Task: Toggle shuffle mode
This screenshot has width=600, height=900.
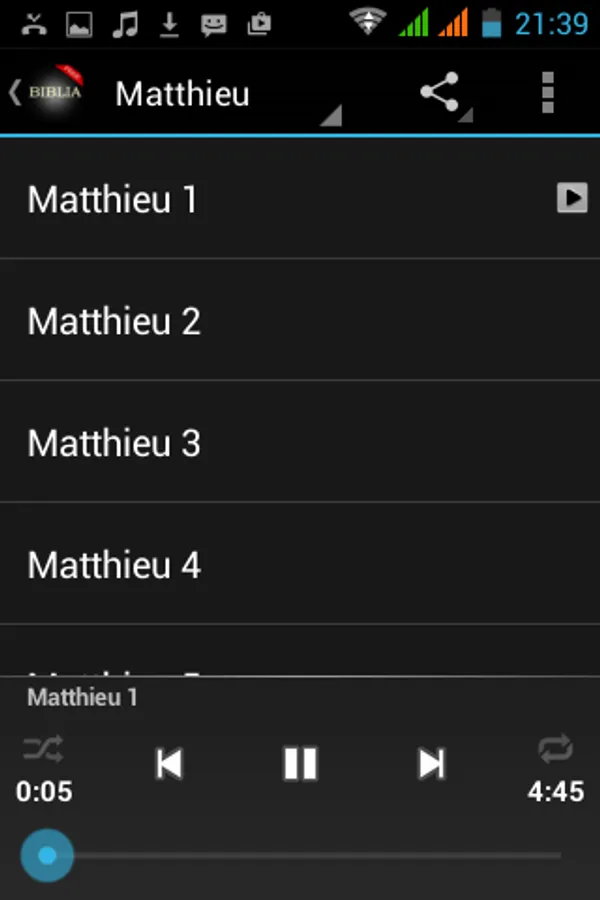Action: 43,748
